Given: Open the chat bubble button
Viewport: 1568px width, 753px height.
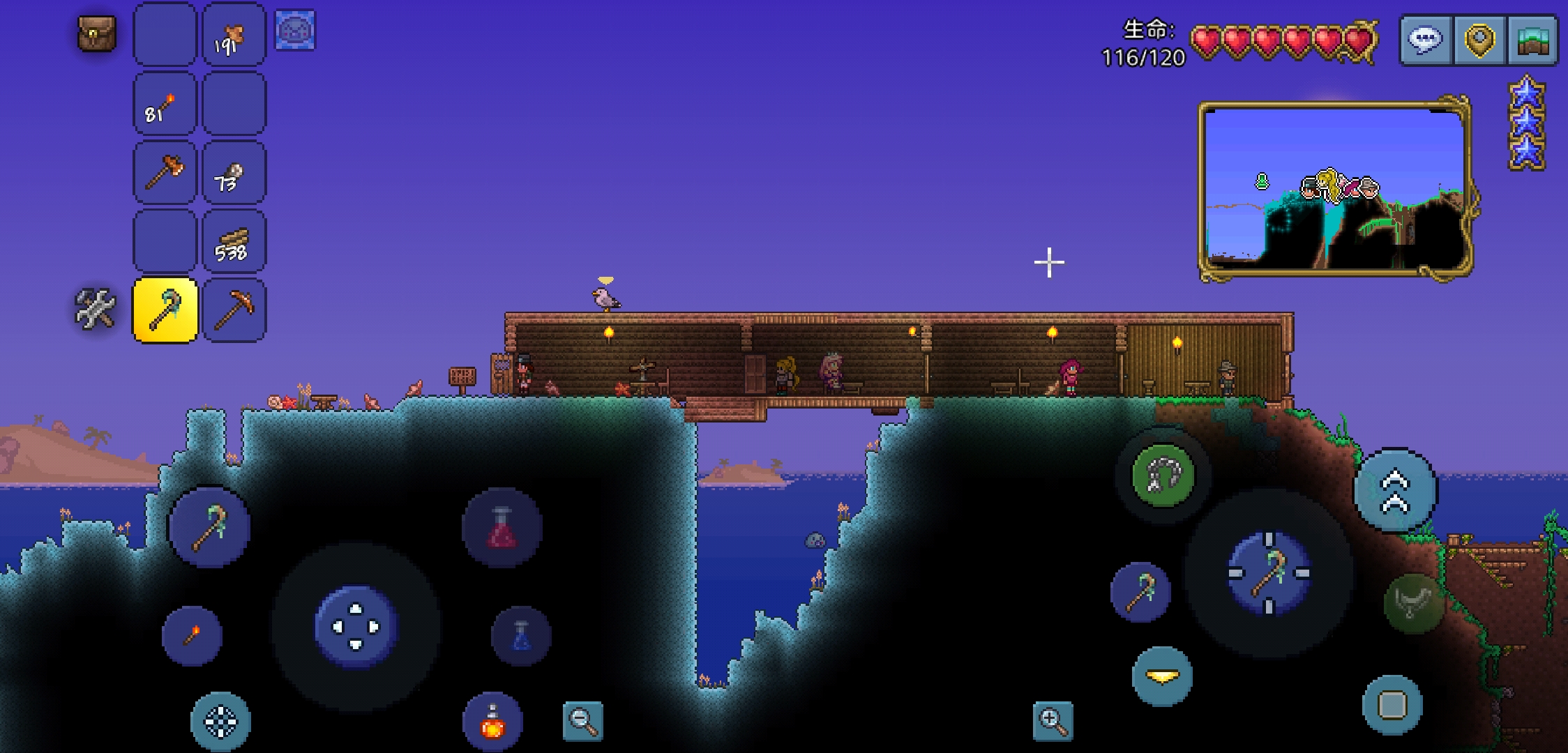Looking at the screenshot, I should (1426, 40).
